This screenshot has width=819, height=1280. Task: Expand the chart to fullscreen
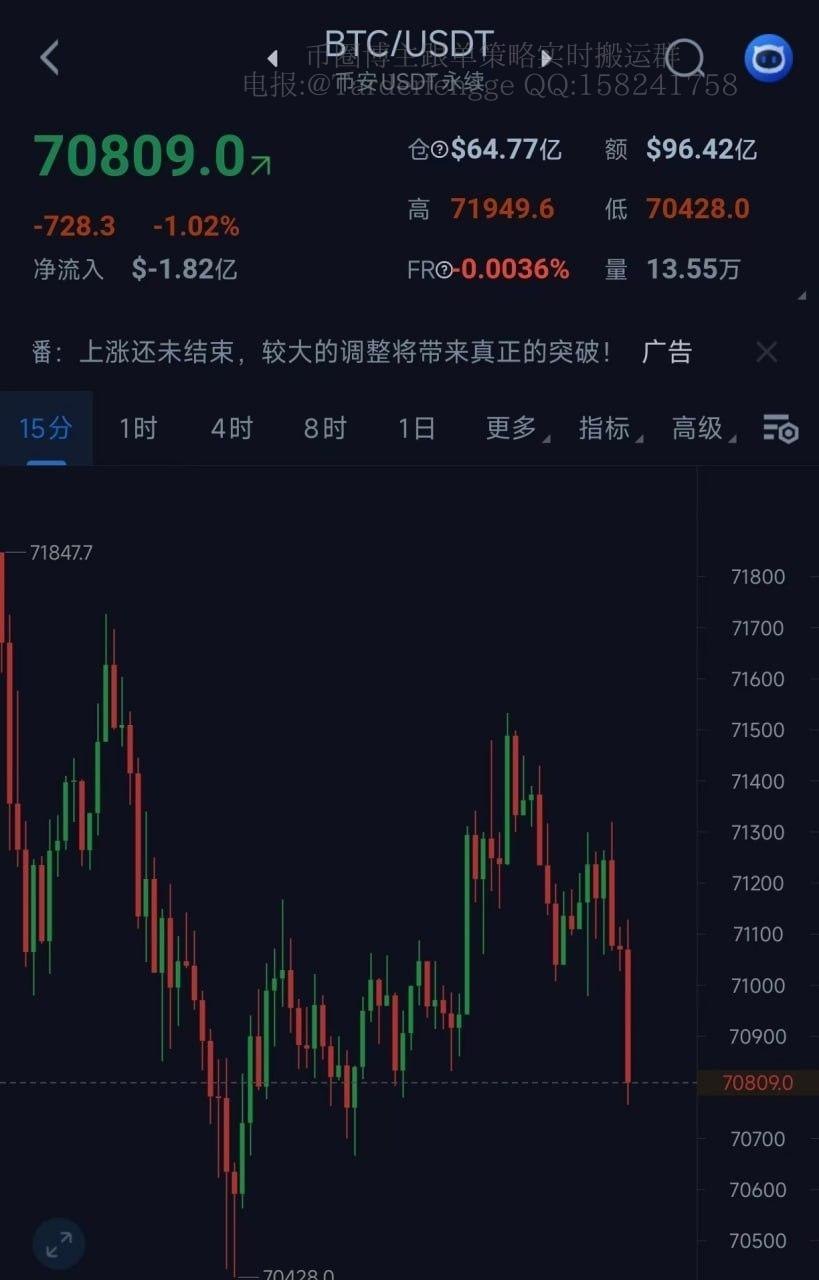point(59,1244)
